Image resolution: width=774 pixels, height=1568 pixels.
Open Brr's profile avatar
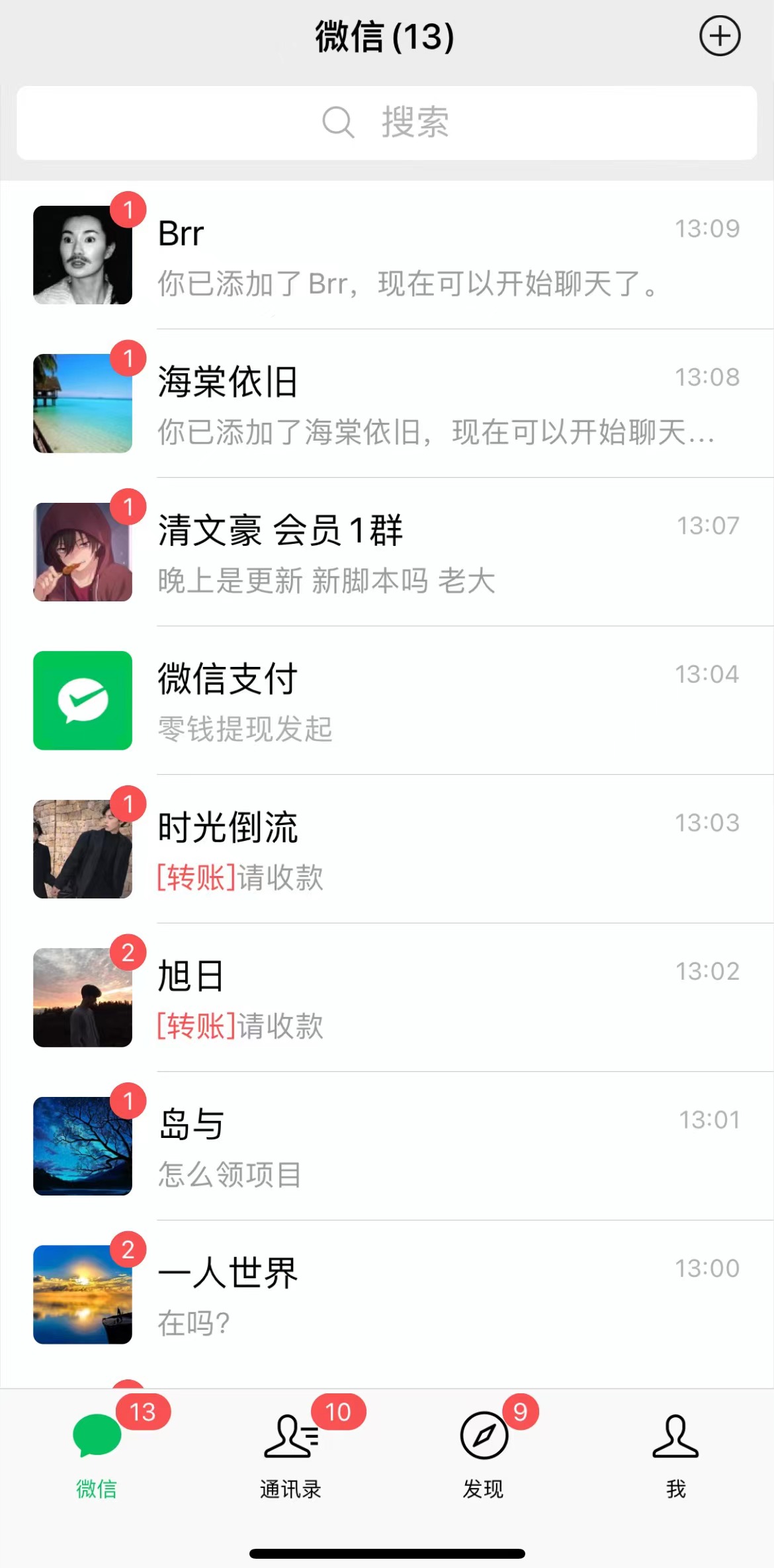click(82, 256)
